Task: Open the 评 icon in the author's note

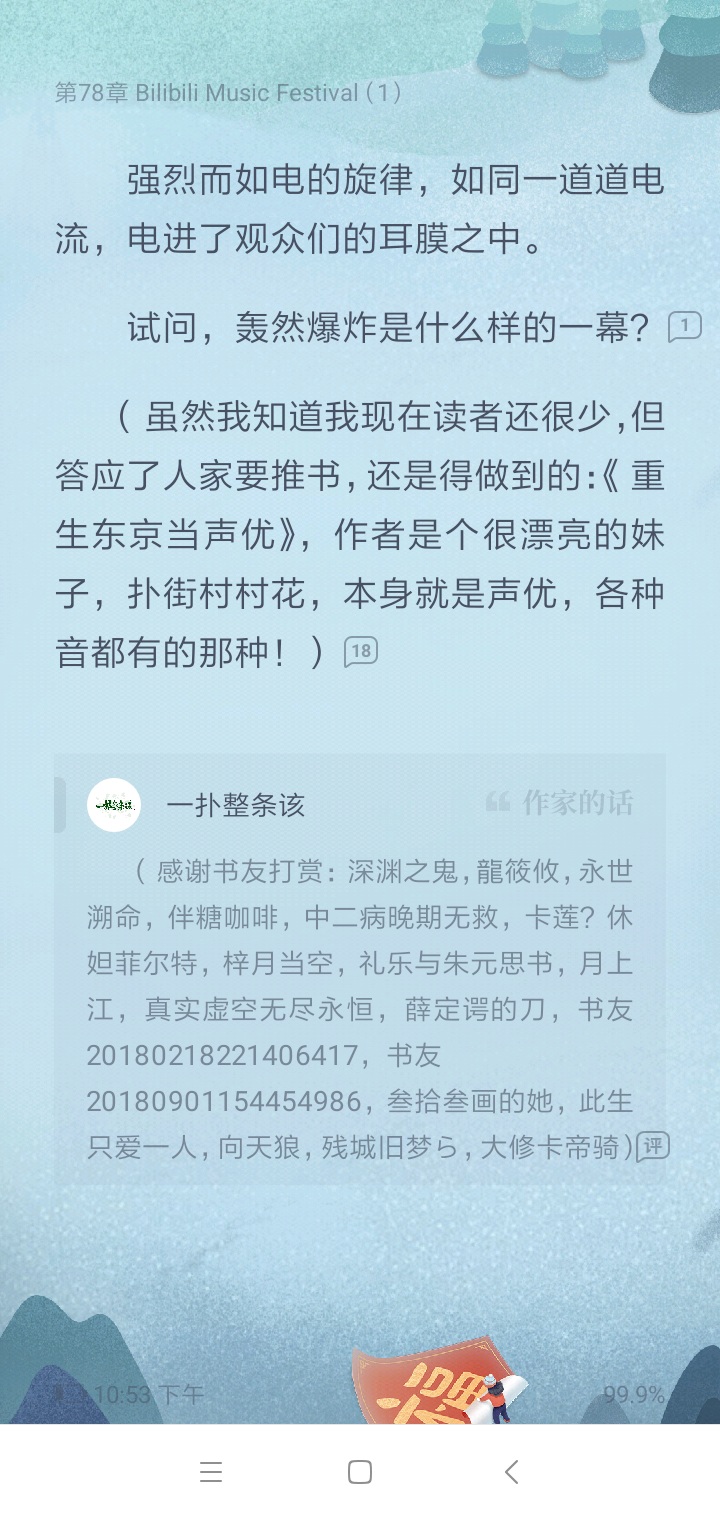Action: 653,1146
